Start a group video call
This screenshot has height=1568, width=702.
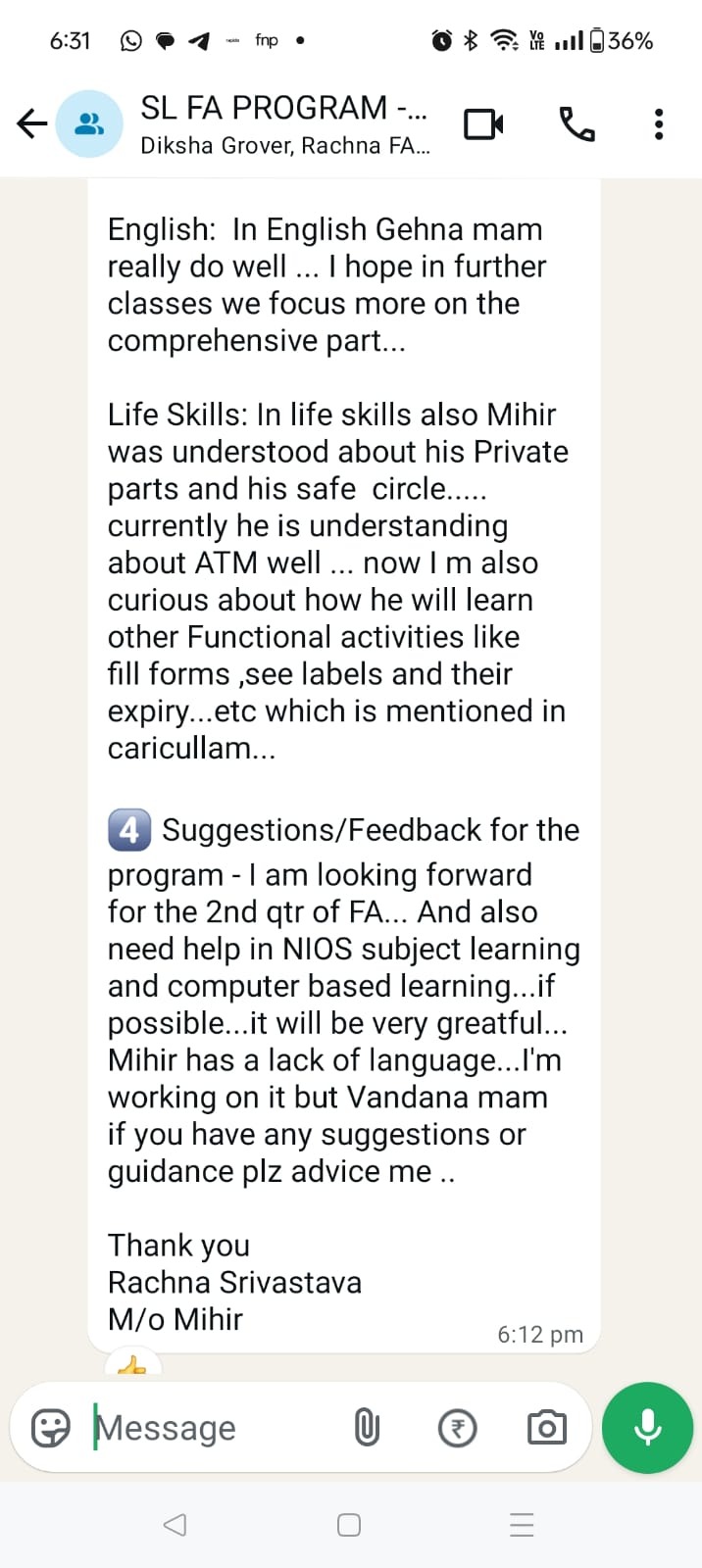(483, 124)
